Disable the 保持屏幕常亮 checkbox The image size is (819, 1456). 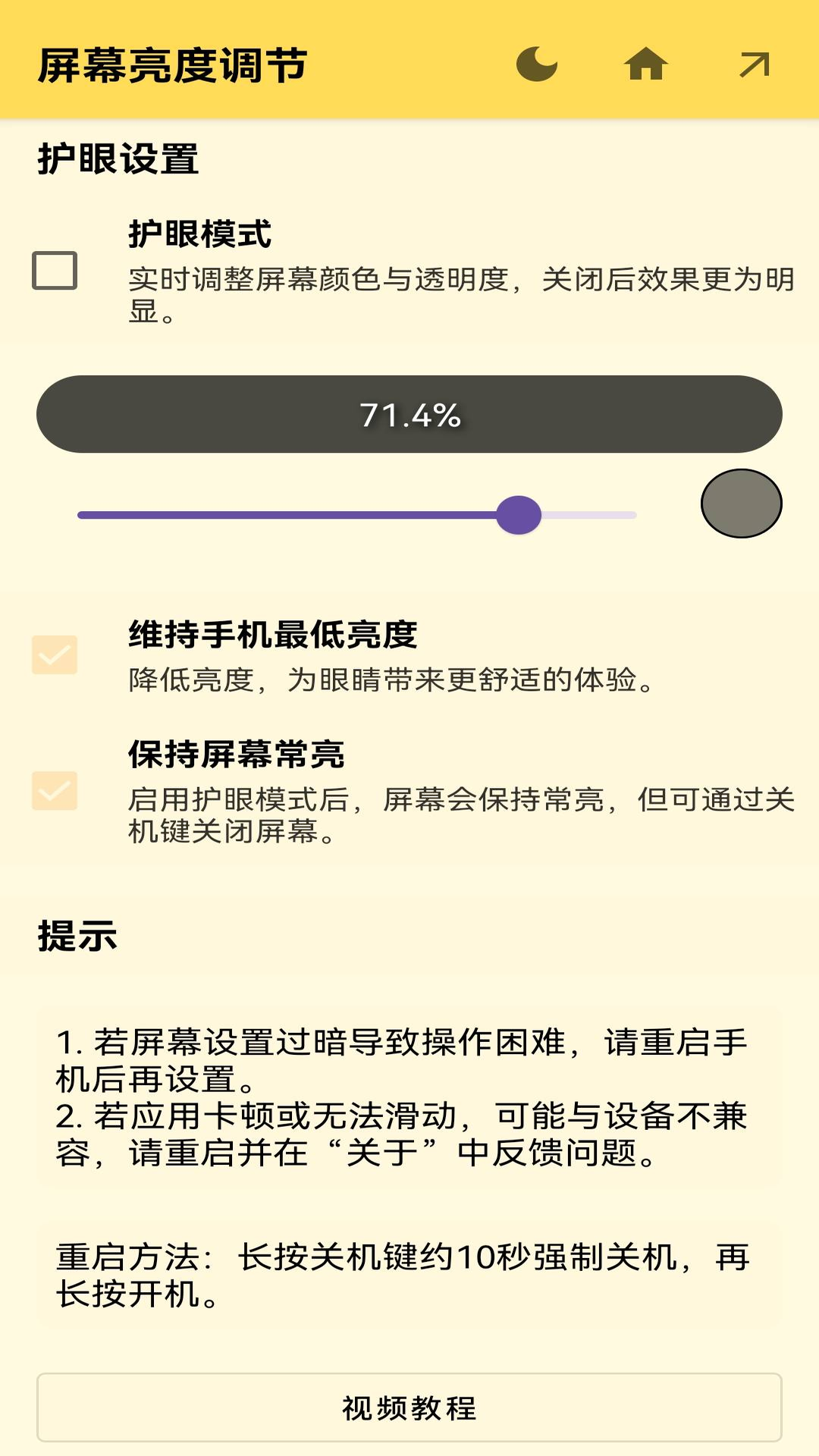pos(55,792)
